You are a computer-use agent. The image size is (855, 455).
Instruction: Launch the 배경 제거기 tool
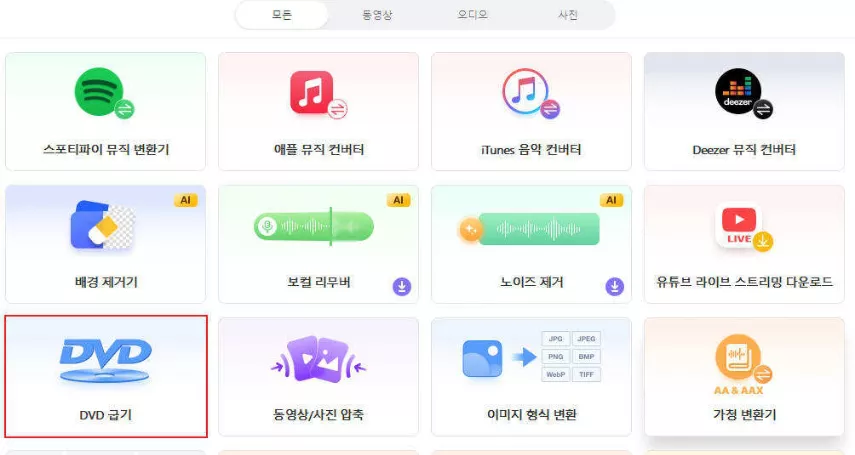click(105, 243)
